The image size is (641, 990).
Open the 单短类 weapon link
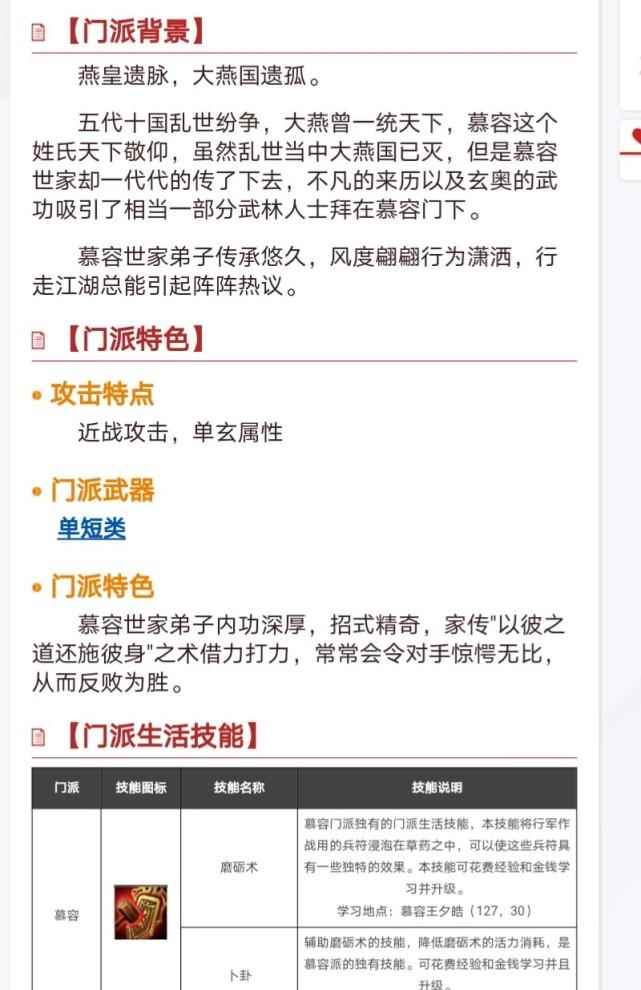click(x=92, y=529)
